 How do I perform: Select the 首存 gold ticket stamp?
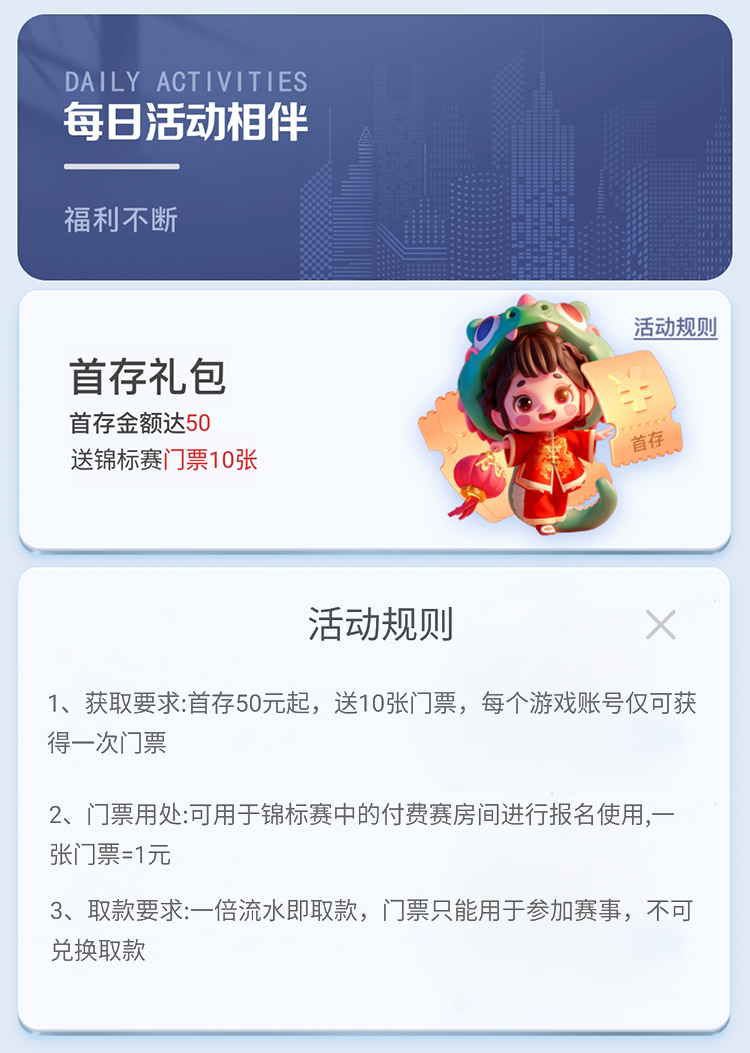(648, 440)
